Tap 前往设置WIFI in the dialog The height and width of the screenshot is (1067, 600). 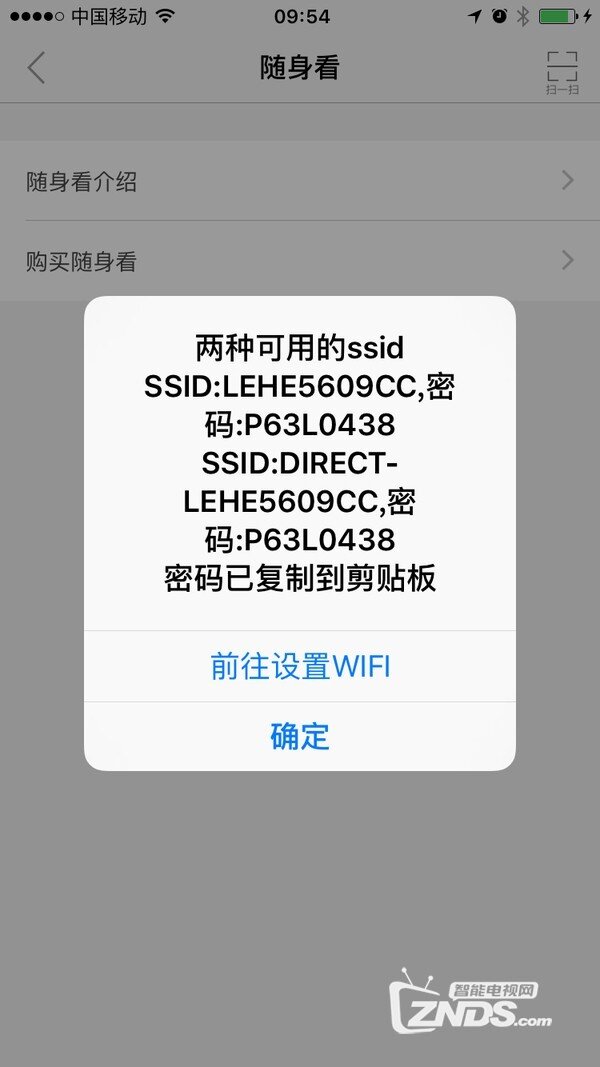(300, 666)
